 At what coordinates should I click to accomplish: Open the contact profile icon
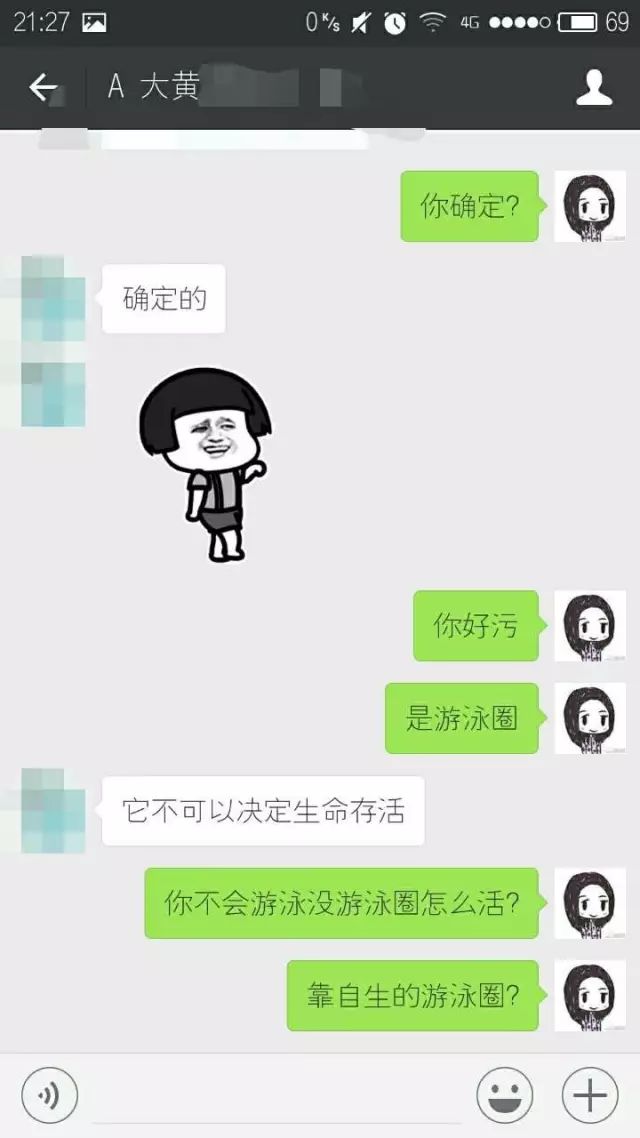point(594,88)
